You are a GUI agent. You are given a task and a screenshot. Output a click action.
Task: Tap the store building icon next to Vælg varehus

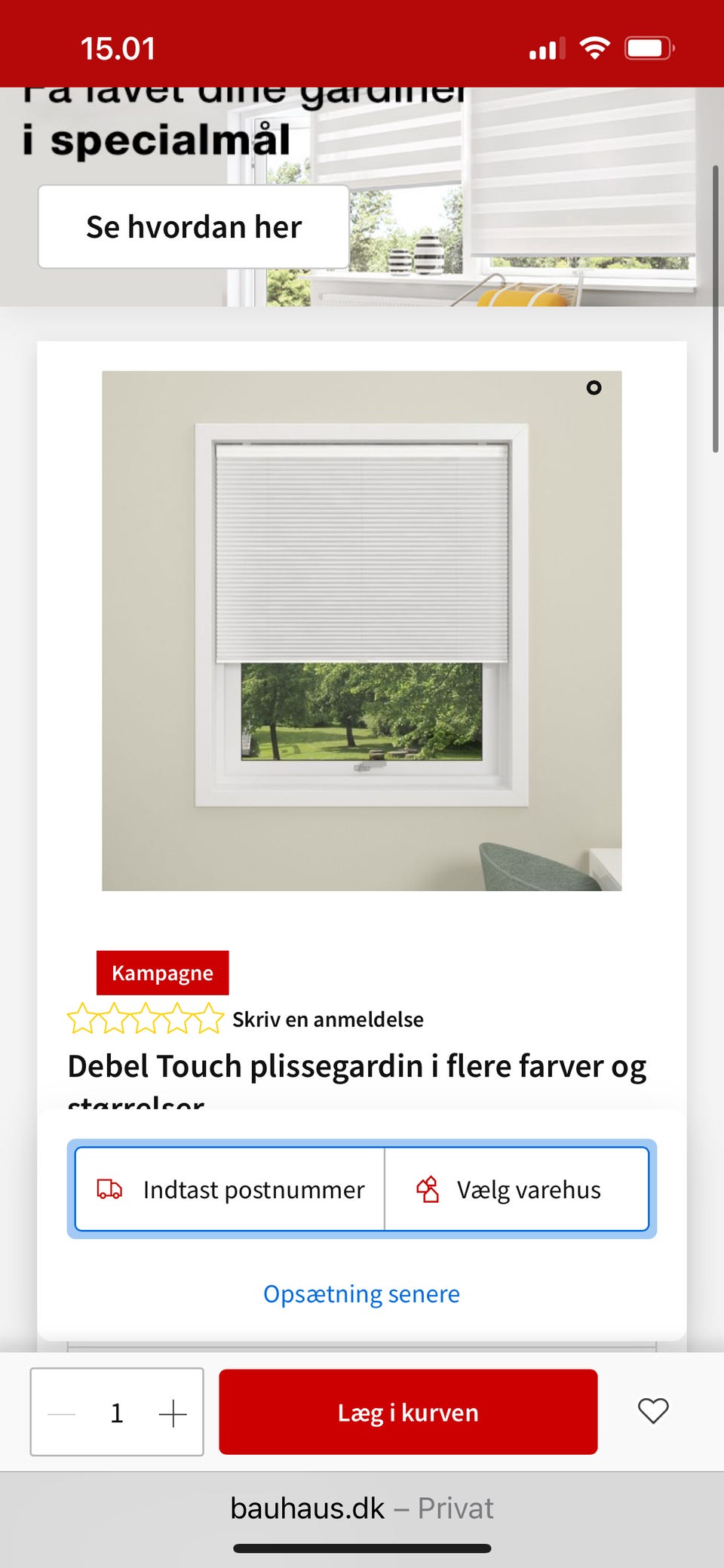pos(429,1189)
